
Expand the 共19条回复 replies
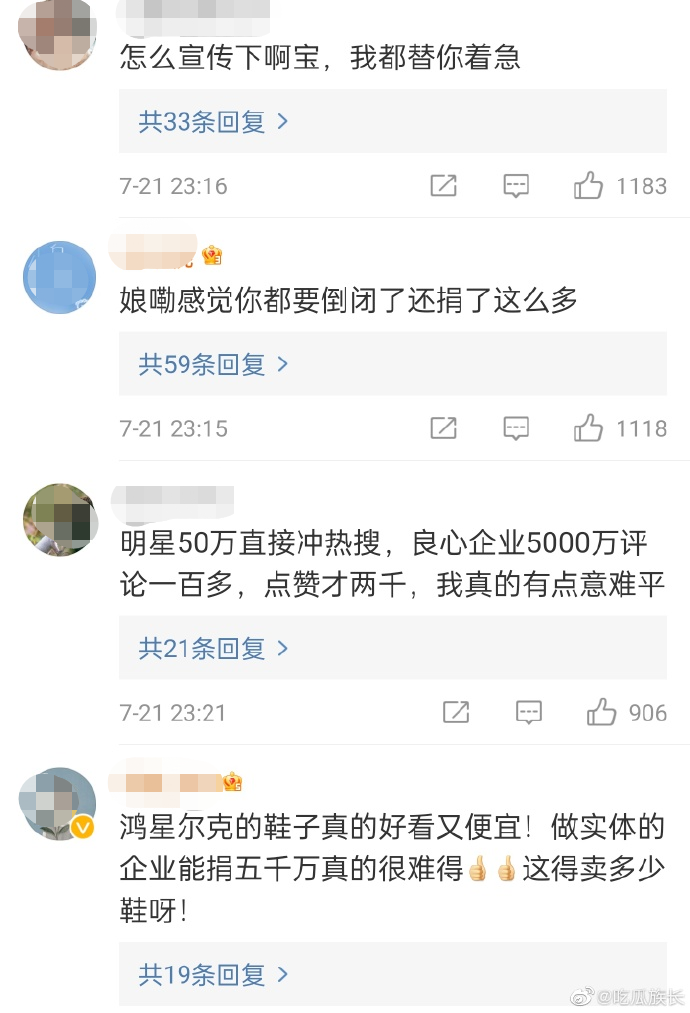coord(213,974)
